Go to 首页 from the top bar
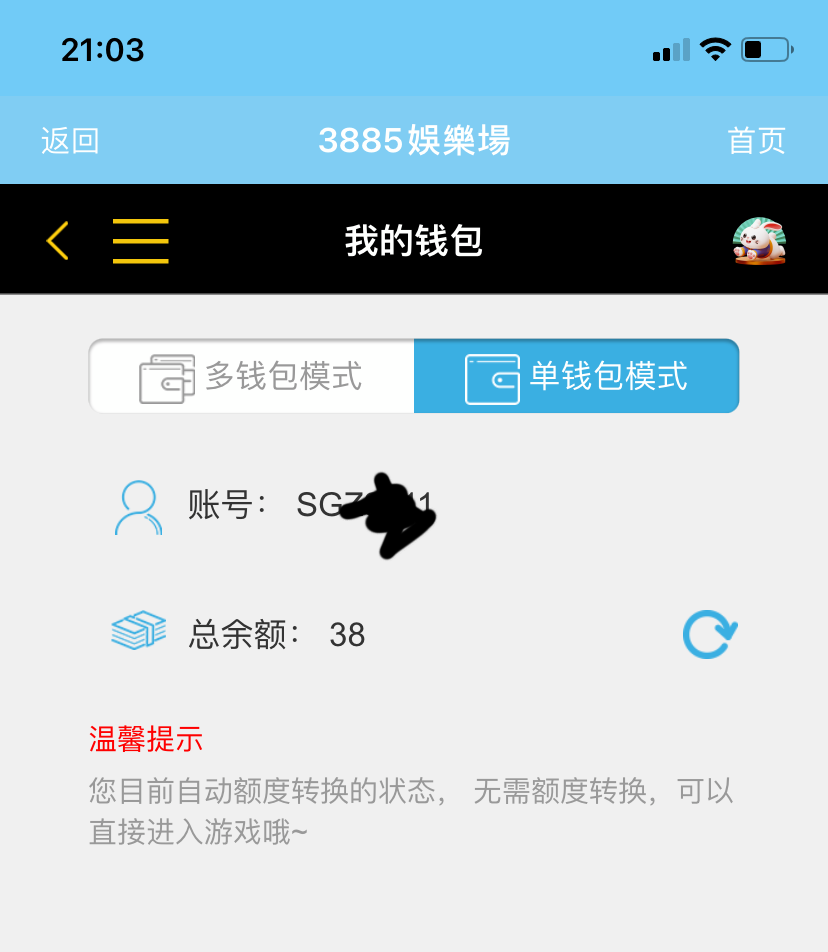 (x=756, y=141)
